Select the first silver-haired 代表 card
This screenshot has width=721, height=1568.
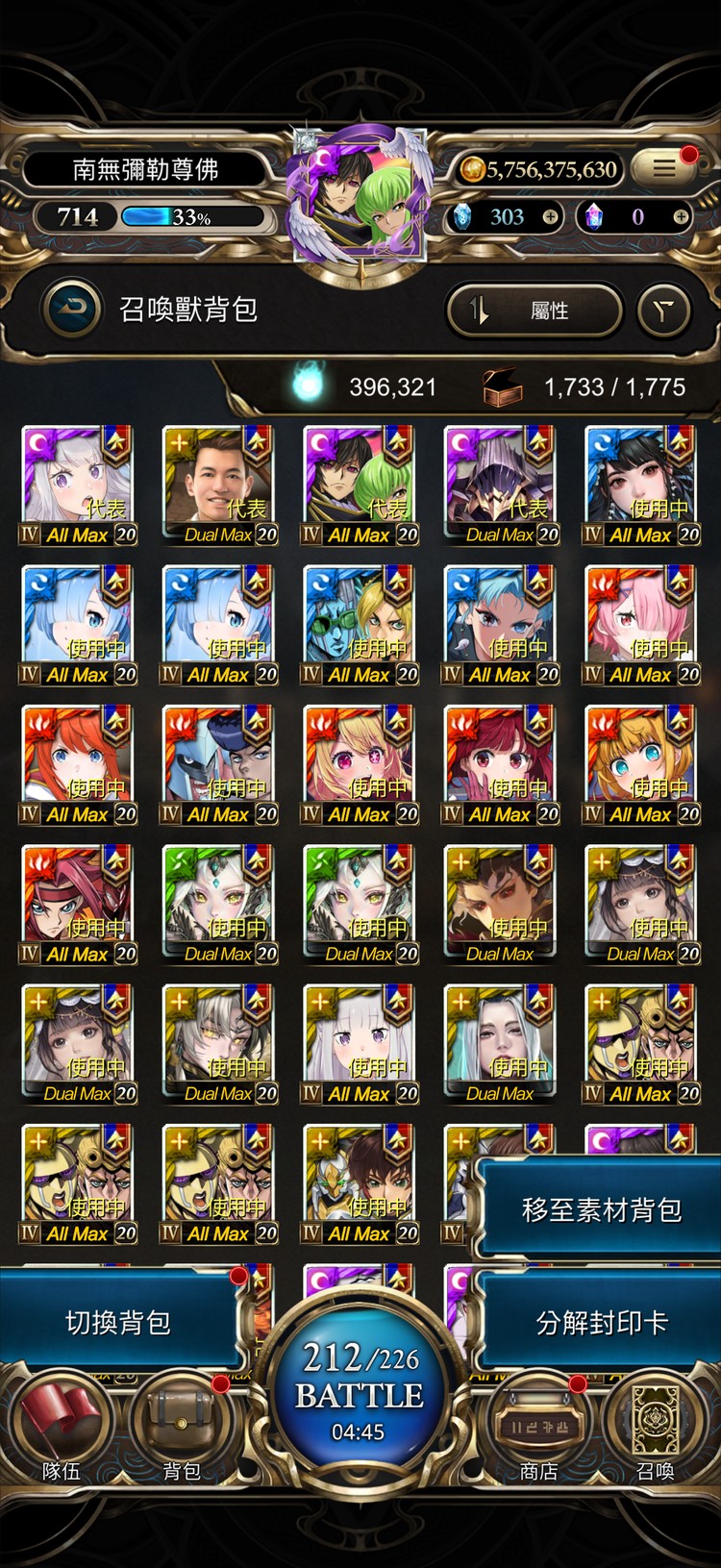point(78,485)
